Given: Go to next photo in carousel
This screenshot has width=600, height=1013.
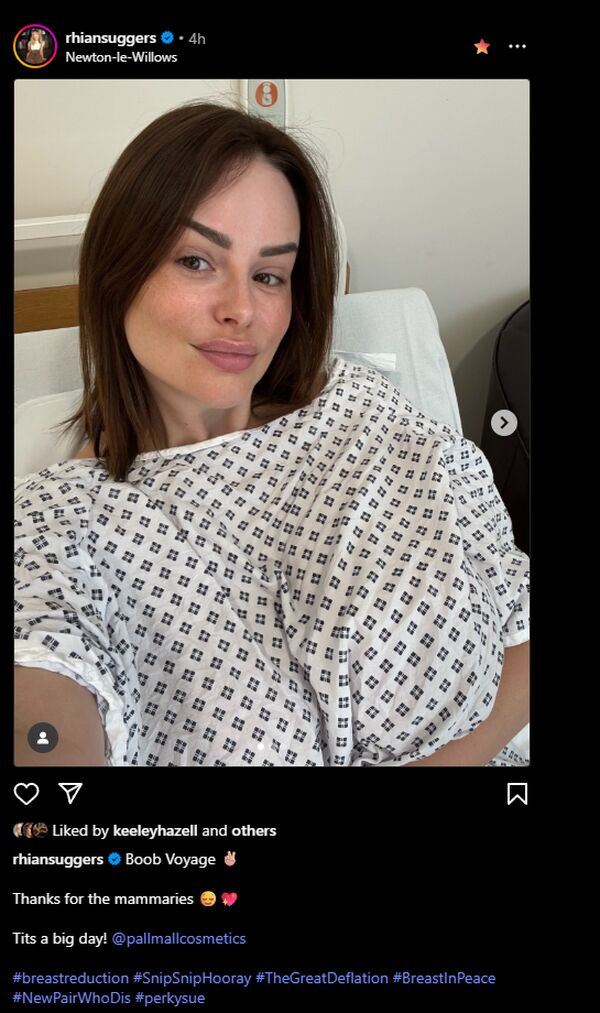Looking at the screenshot, I should point(504,423).
